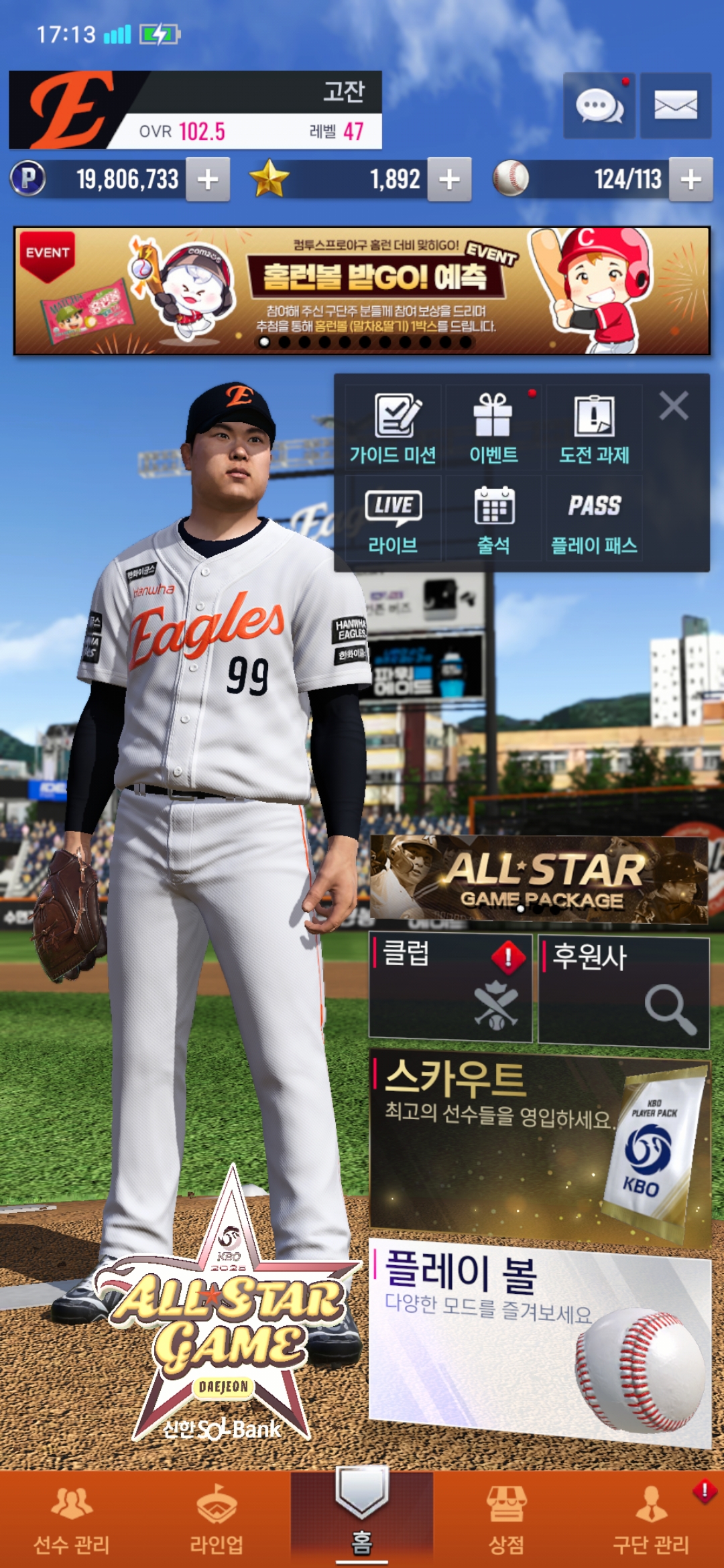Open the 후원사 tile
Screen dimensions: 724x1568
click(623, 992)
